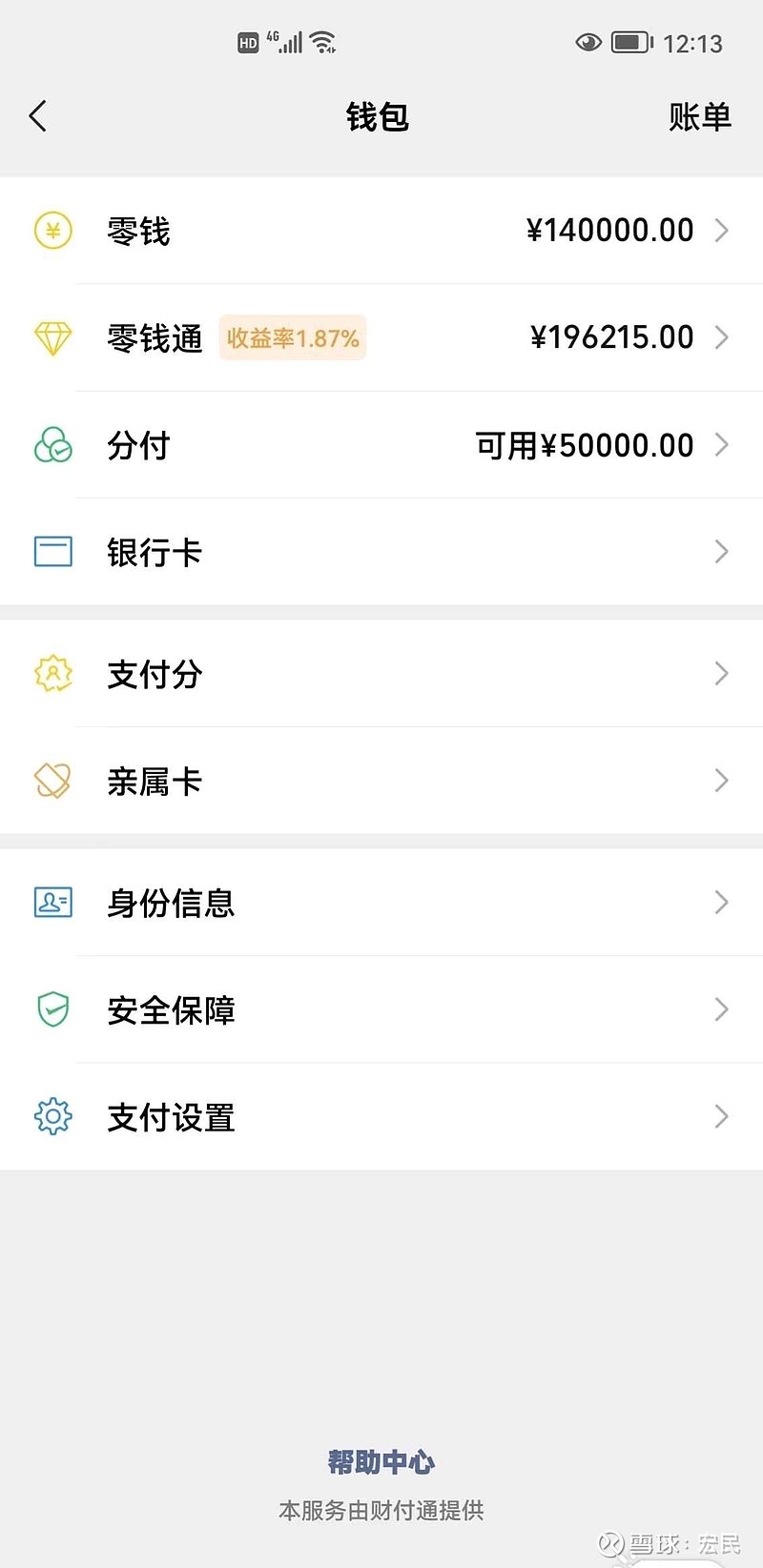Tap the 帮助中心 link
Screen dimensions: 763x1568
[381, 1461]
